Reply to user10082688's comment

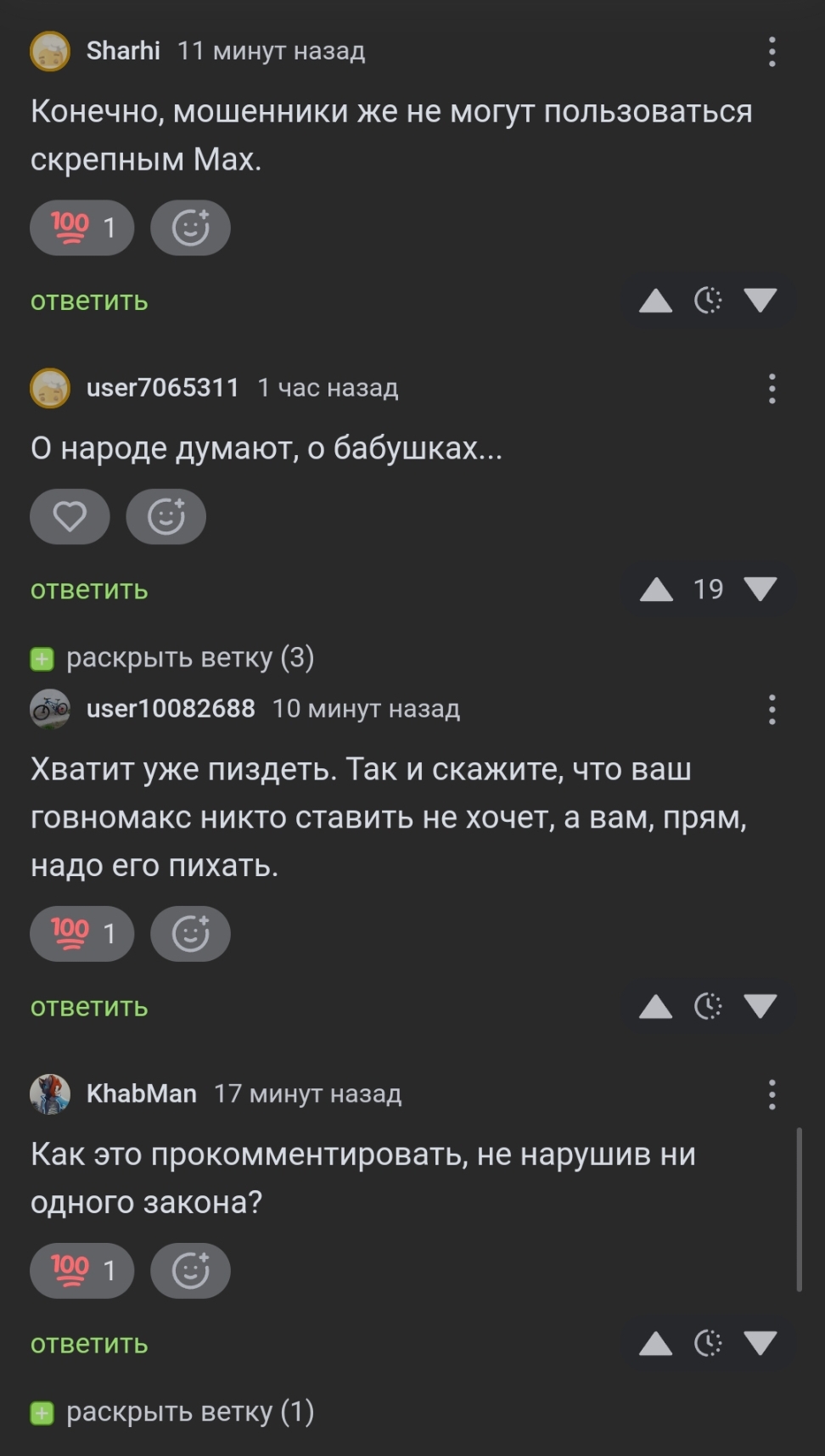tap(89, 1008)
